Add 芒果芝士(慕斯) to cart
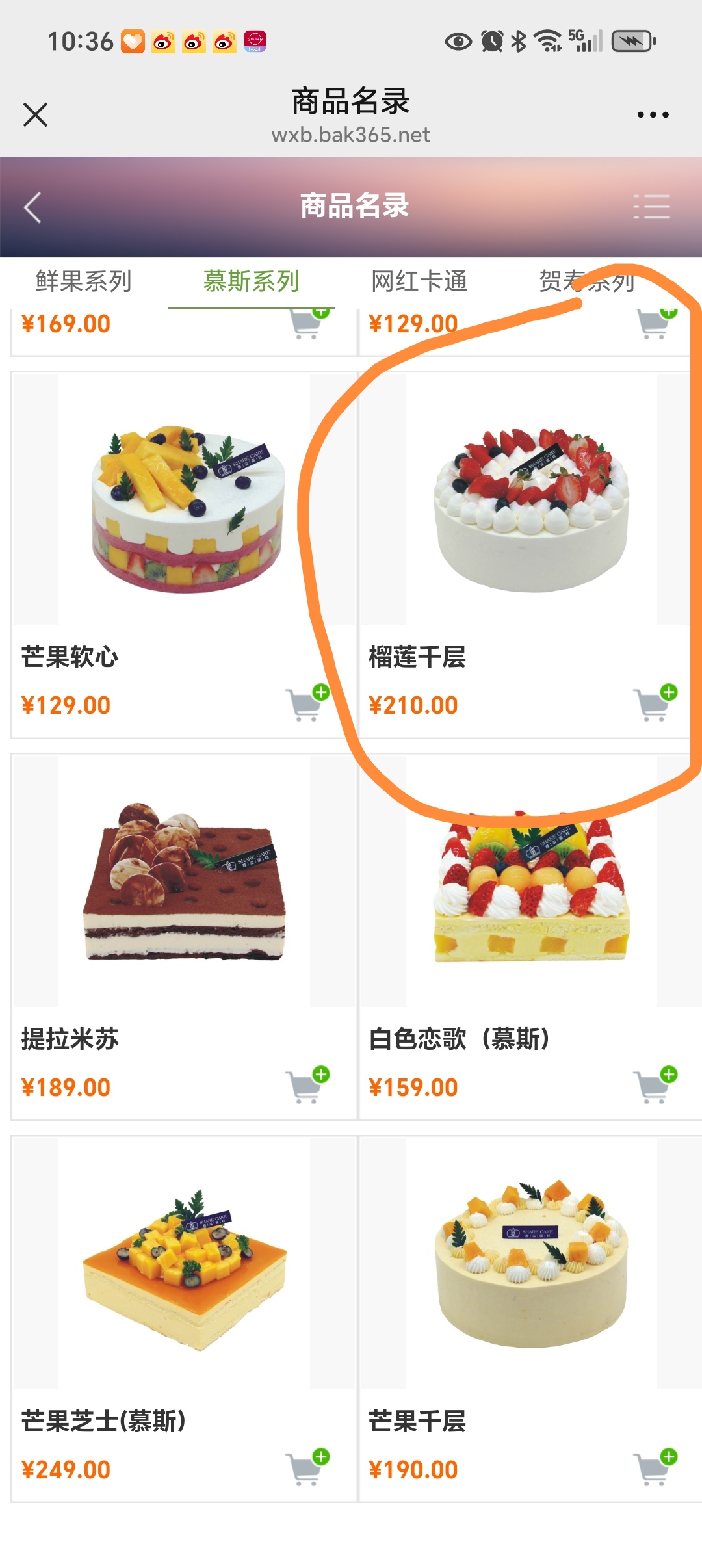 [307, 1468]
